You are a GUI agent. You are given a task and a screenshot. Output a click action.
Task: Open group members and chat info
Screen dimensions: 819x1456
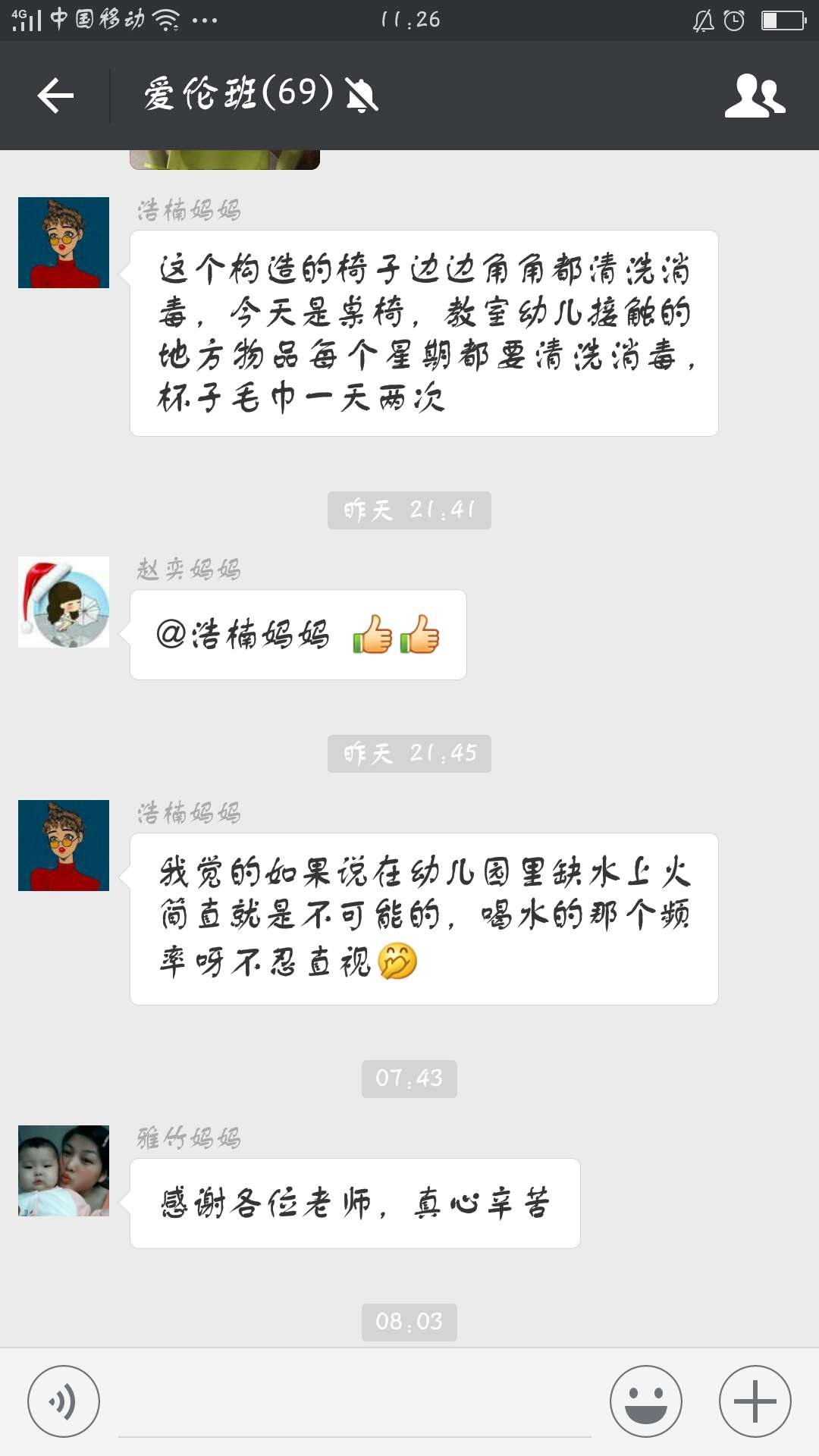(754, 96)
